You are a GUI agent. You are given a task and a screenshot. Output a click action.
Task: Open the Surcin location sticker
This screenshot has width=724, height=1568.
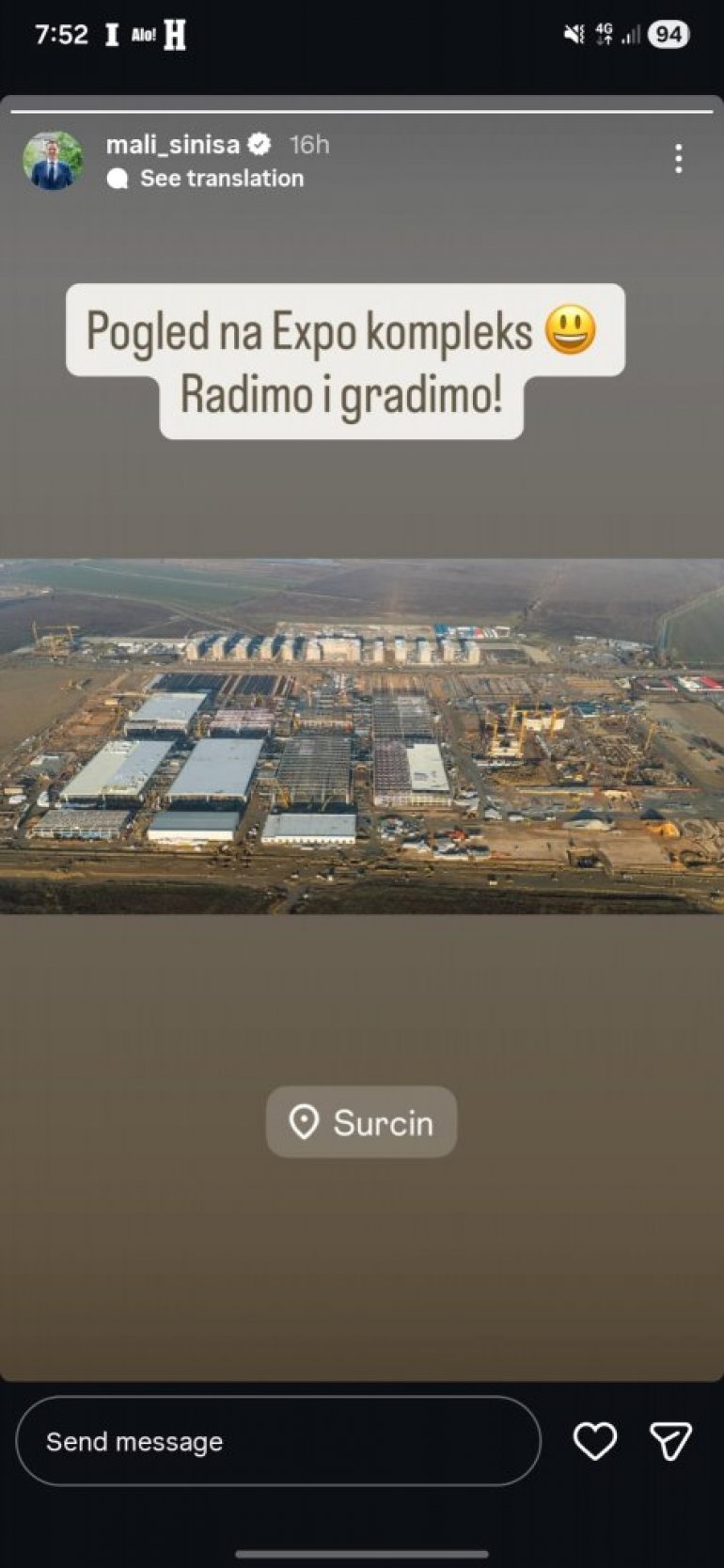pos(362,1122)
